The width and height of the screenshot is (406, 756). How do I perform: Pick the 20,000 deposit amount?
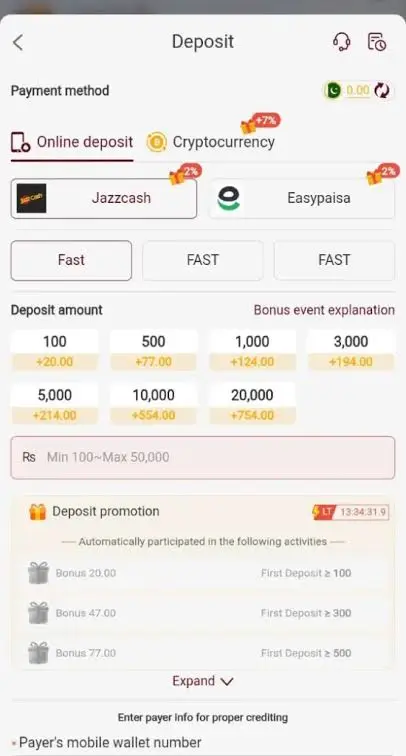252,404
